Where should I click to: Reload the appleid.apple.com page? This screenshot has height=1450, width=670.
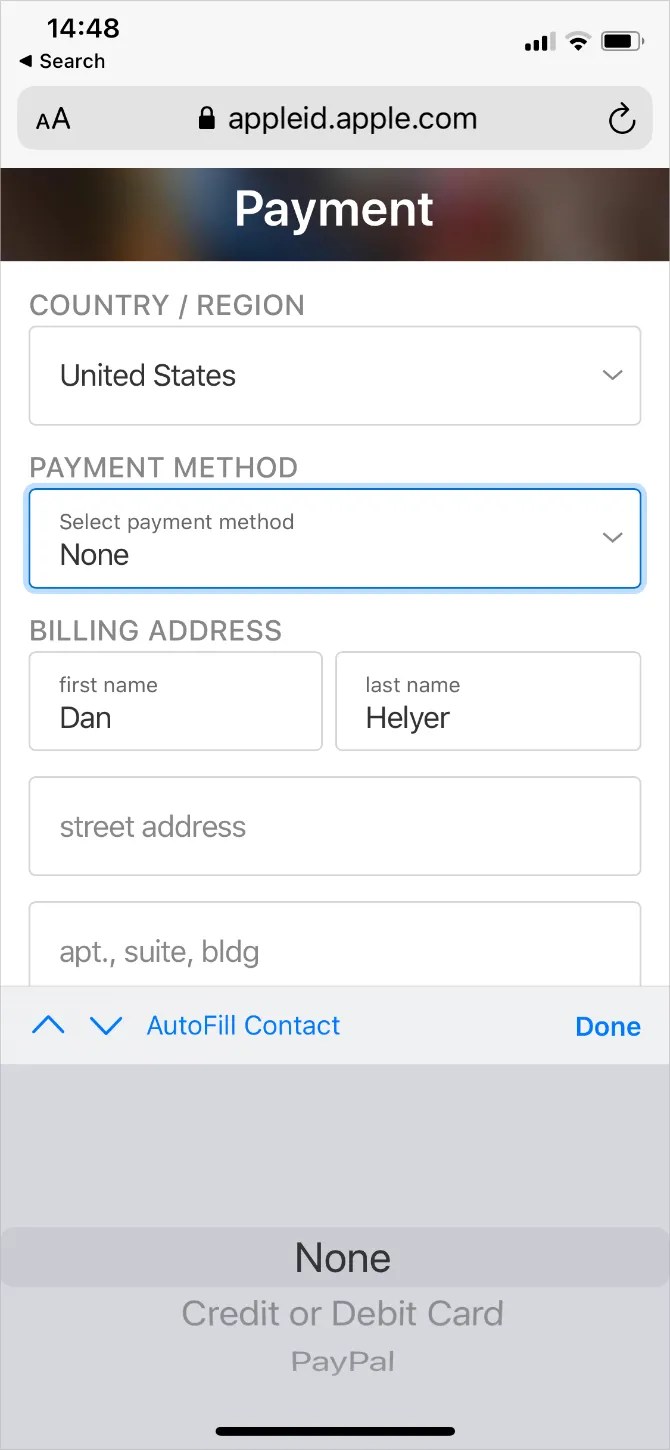pyautogui.click(x=621, y=120)
